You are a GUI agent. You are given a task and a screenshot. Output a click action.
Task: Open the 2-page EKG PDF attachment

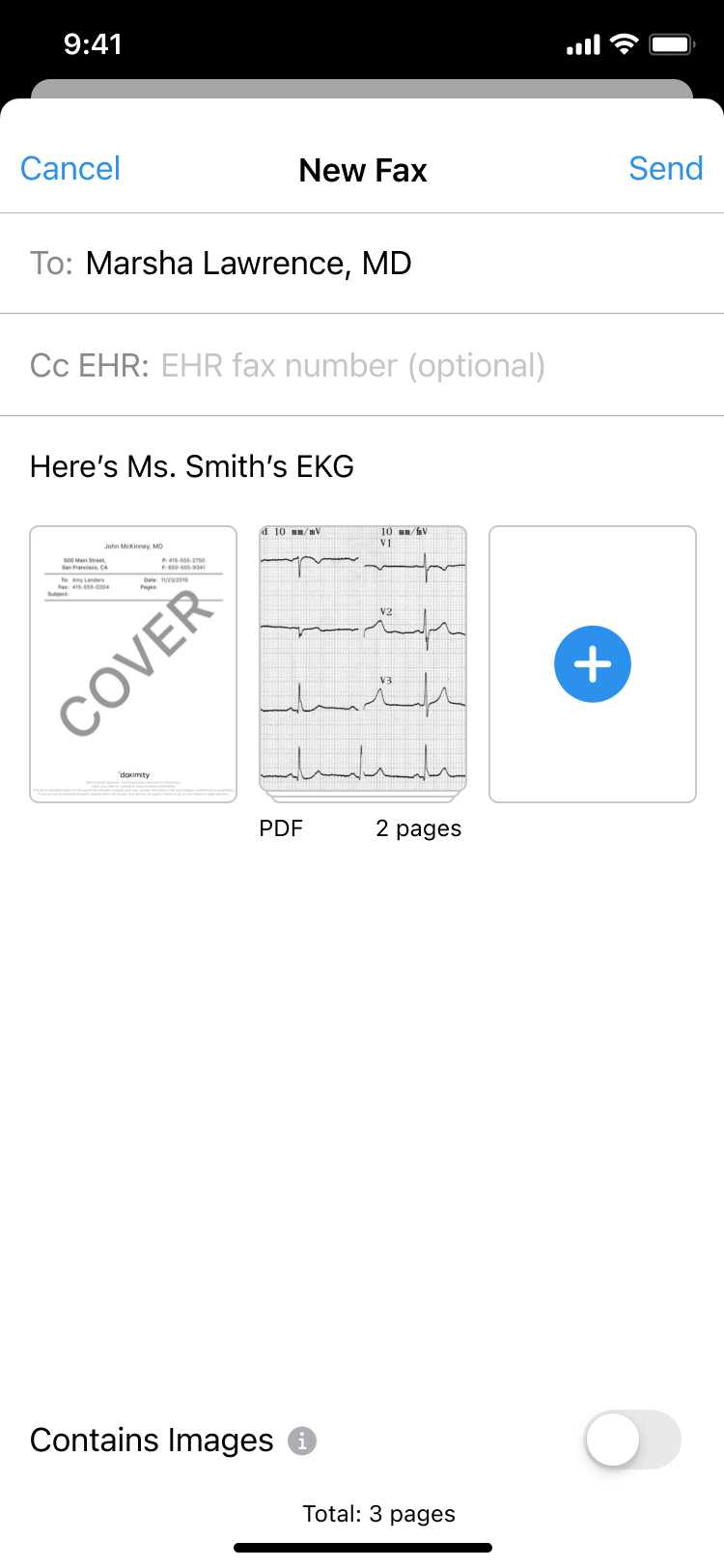[363, 664]
